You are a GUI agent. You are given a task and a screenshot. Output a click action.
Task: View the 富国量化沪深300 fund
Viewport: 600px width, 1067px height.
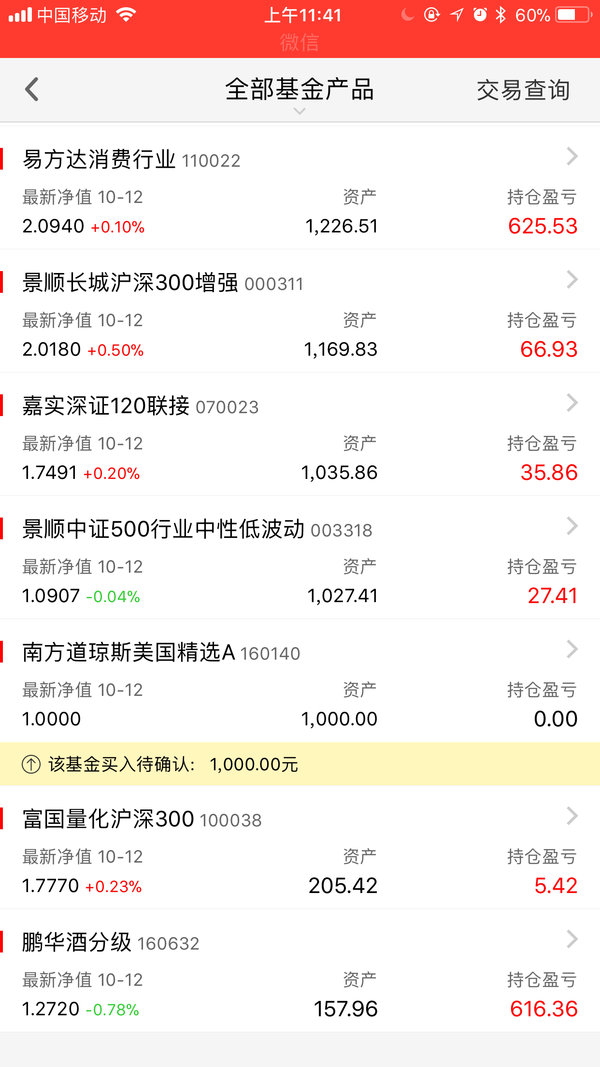[x=300, y=847]
